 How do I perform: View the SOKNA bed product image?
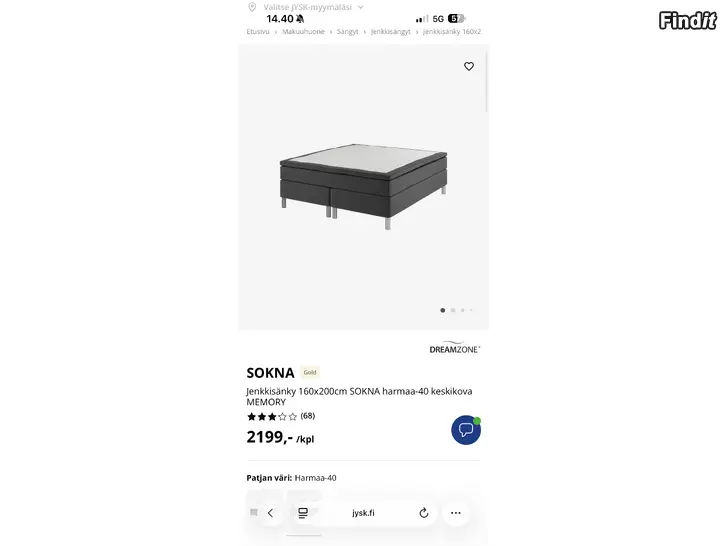click(x=362, y=185)
